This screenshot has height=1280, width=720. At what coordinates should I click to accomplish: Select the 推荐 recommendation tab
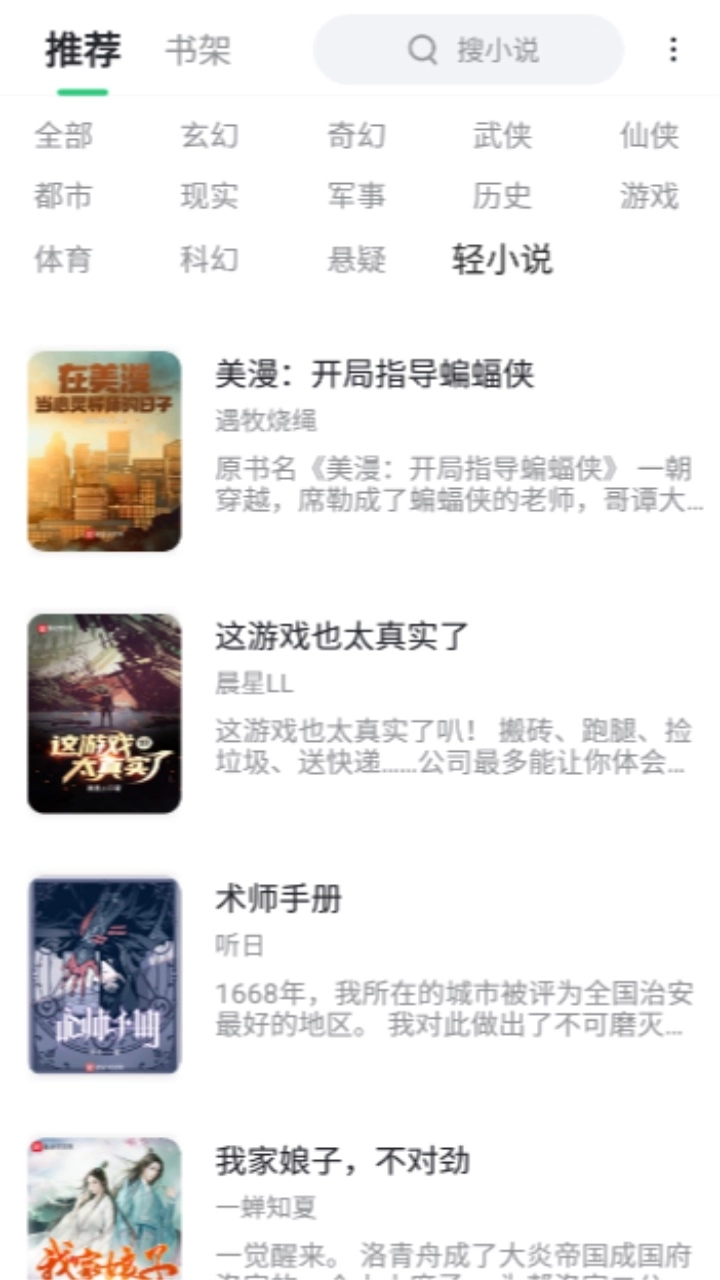pos(84,47)
